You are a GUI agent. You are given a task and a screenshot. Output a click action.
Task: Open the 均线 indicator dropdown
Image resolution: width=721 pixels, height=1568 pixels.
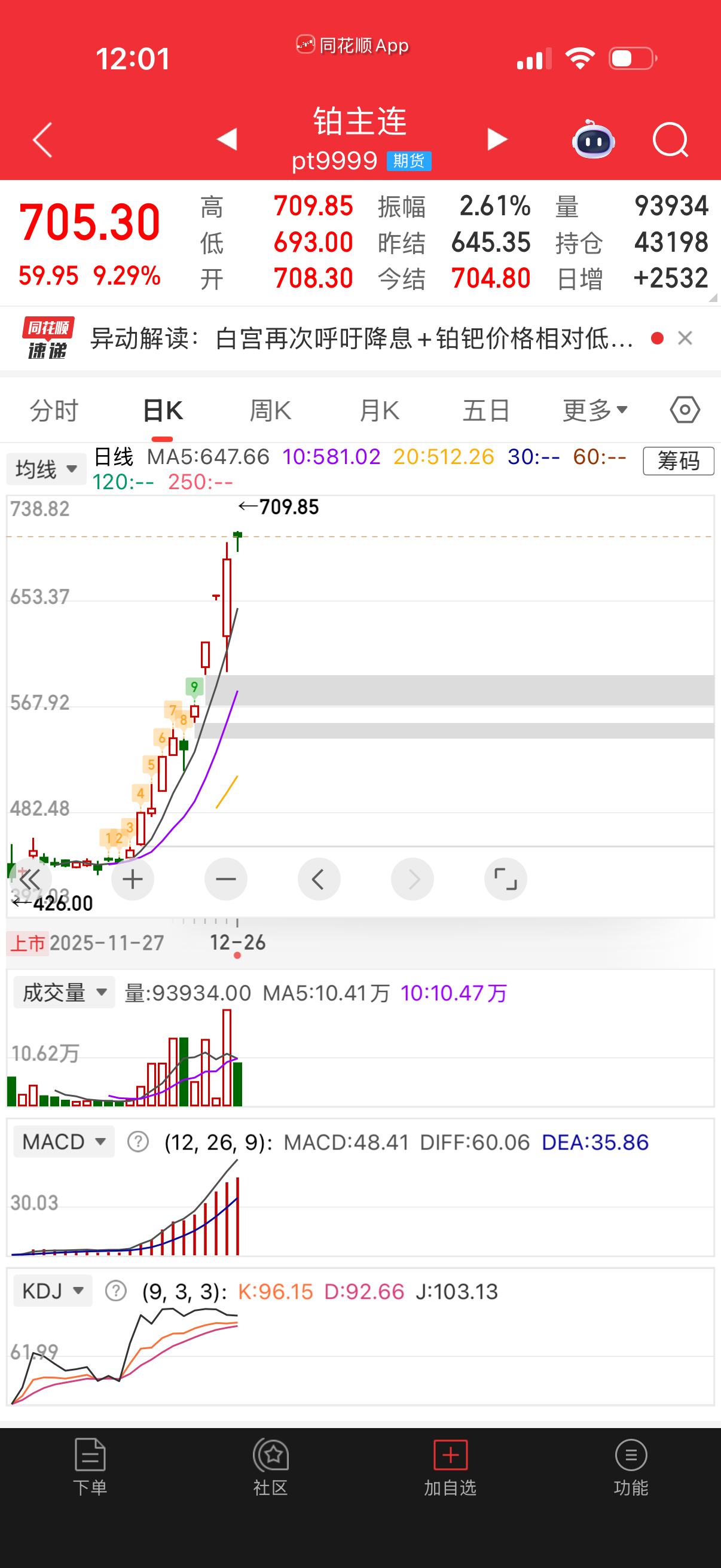[x=45, y=469]
